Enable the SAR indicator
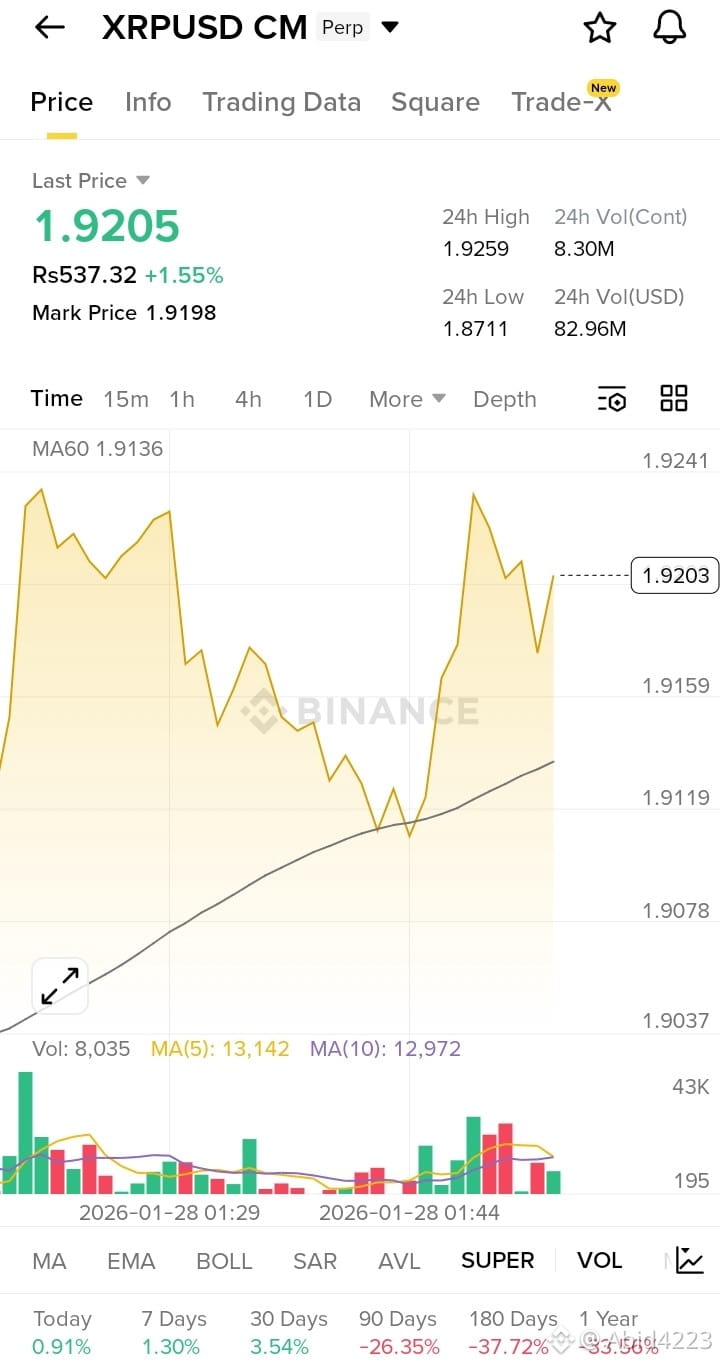 click(314, 1260)
